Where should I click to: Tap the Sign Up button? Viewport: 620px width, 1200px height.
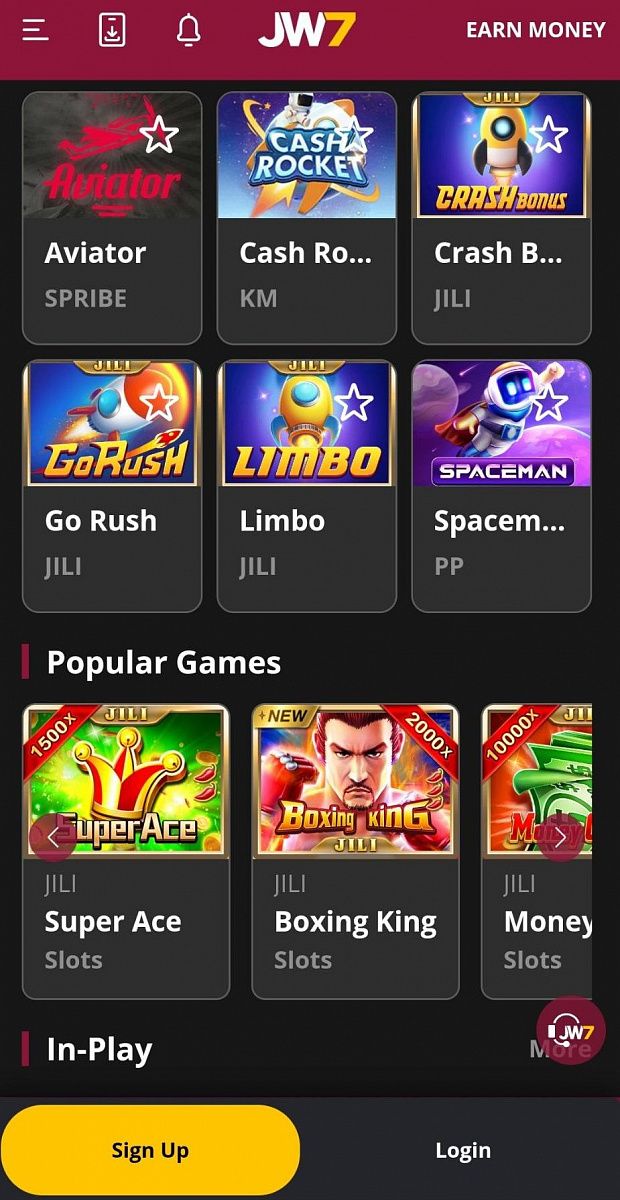click(150, 1150)
